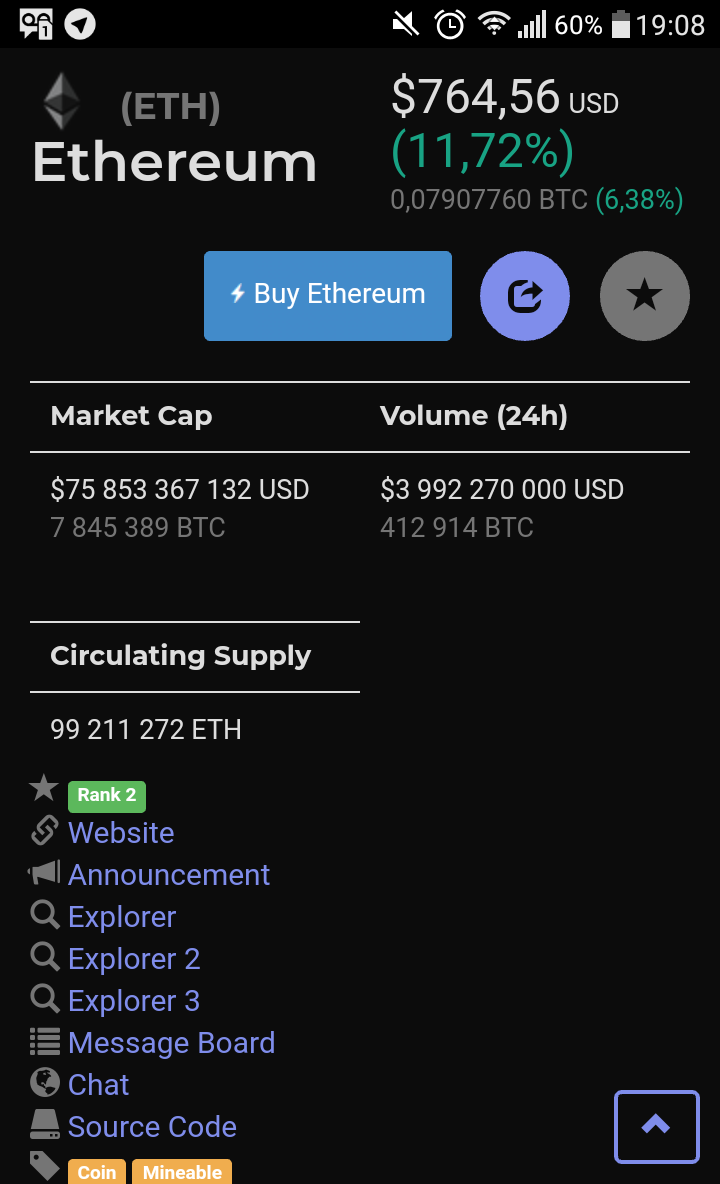Select the Coin tag
This screenshot has width=720, height=1184.
[97, 1172]
